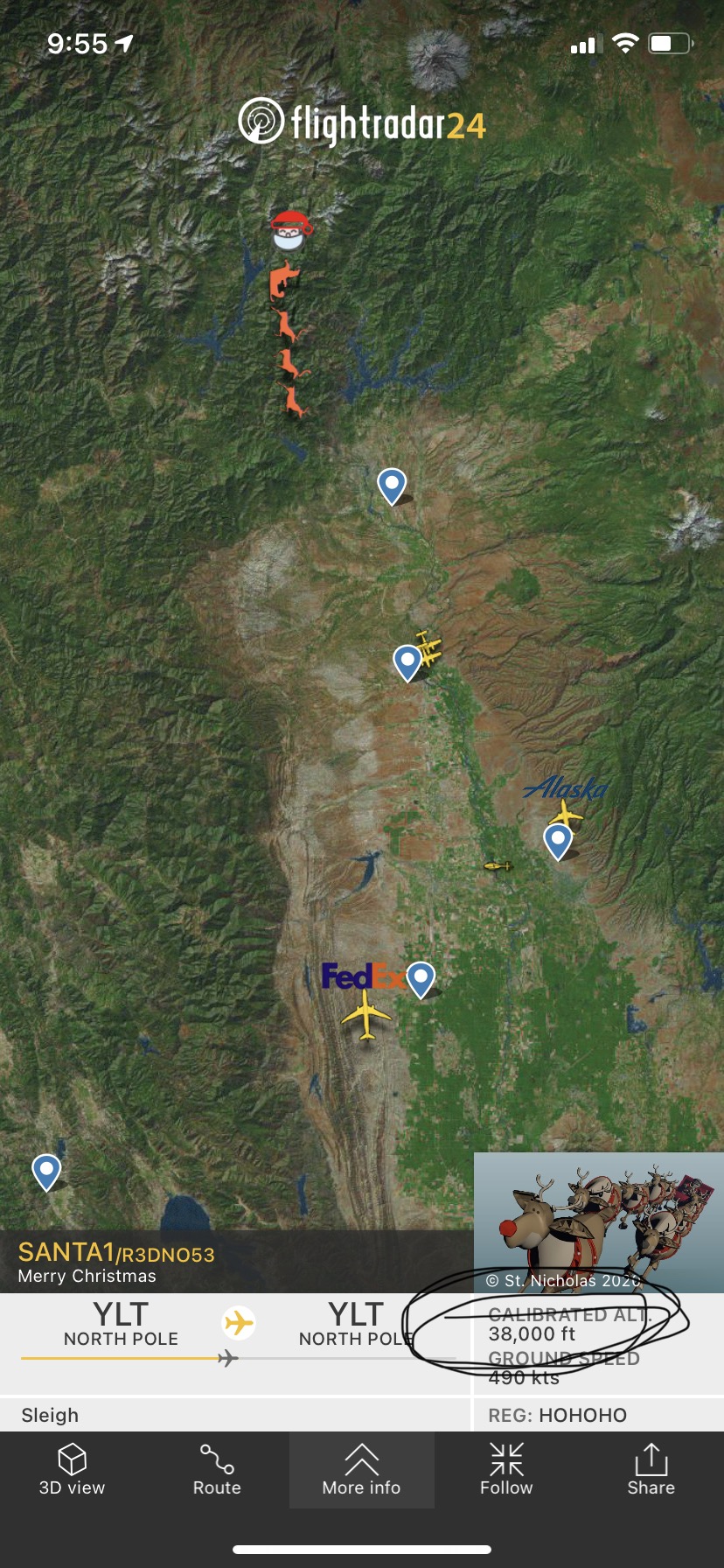Image resolution: width=724 pixels, height=1568 pixels.
Task: Follow the SANTA1 flight
Action: pos(506,1470)
